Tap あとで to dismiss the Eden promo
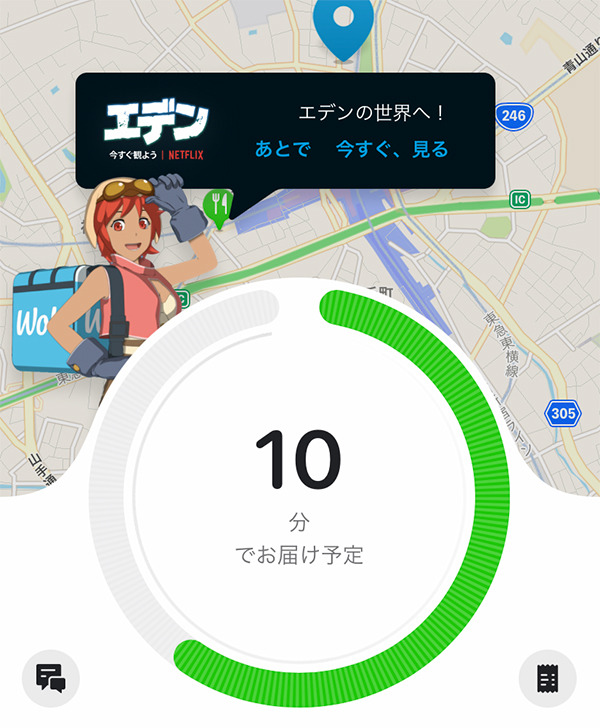This screenshot has width=600, height=728. [283, 150]
